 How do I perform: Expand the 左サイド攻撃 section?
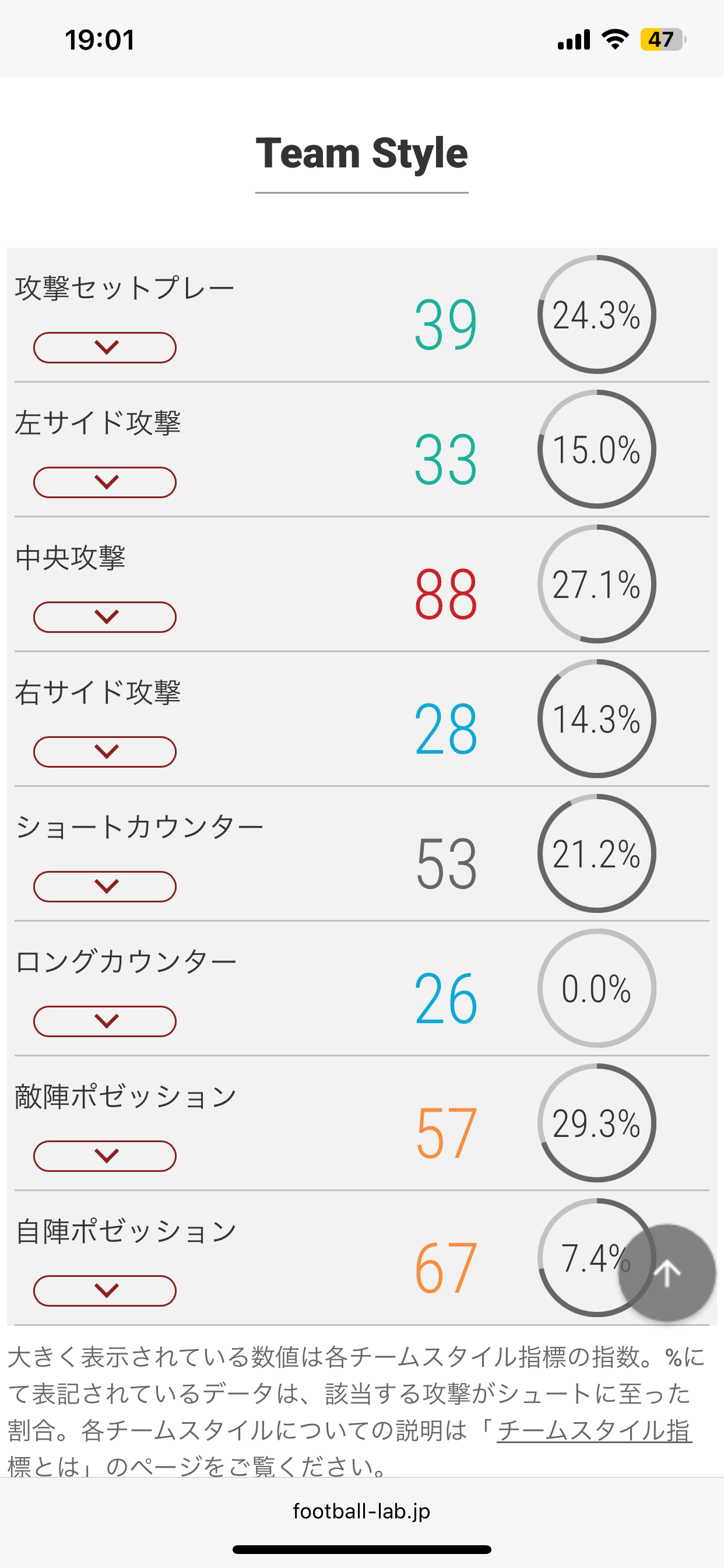(105, 482)
